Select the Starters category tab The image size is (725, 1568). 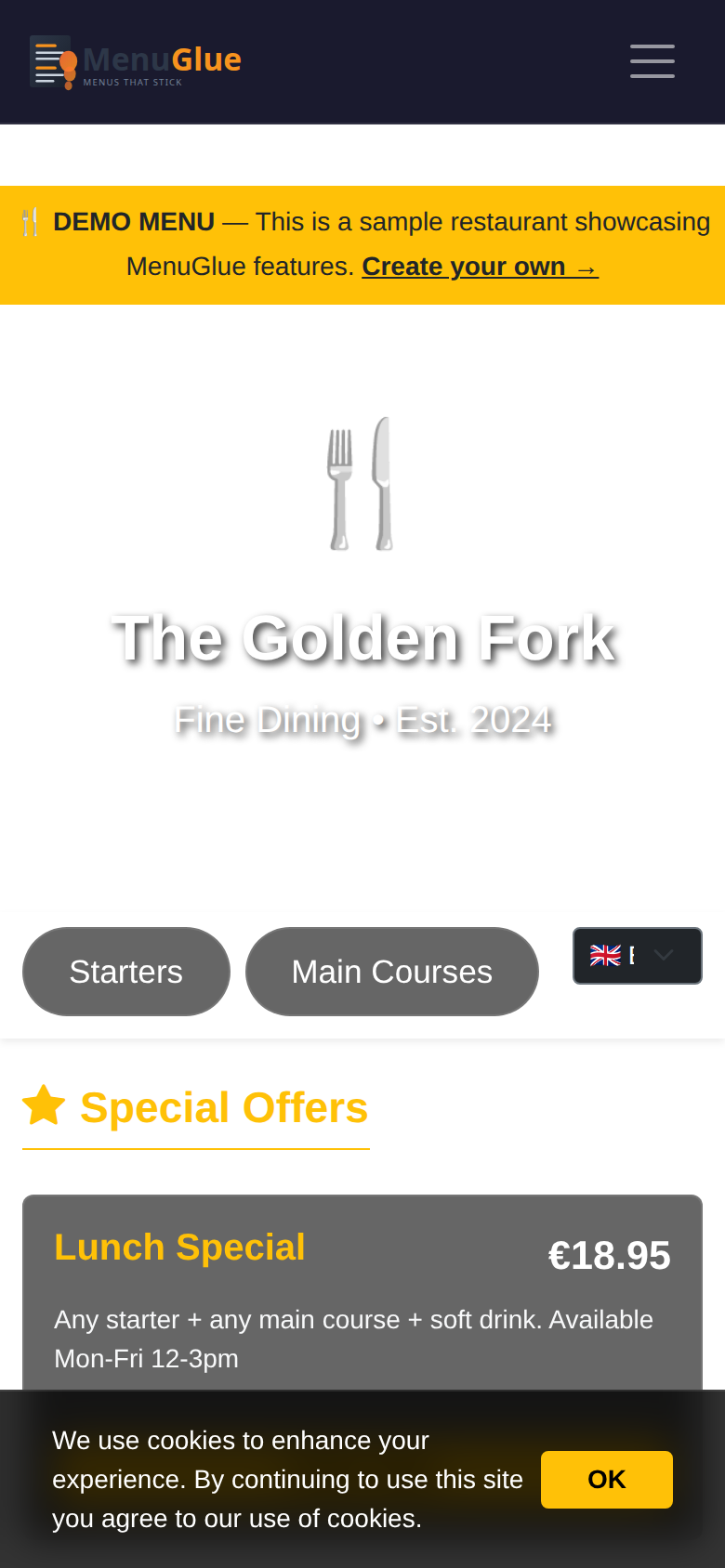pyautogui.click(x=125, y=971)
